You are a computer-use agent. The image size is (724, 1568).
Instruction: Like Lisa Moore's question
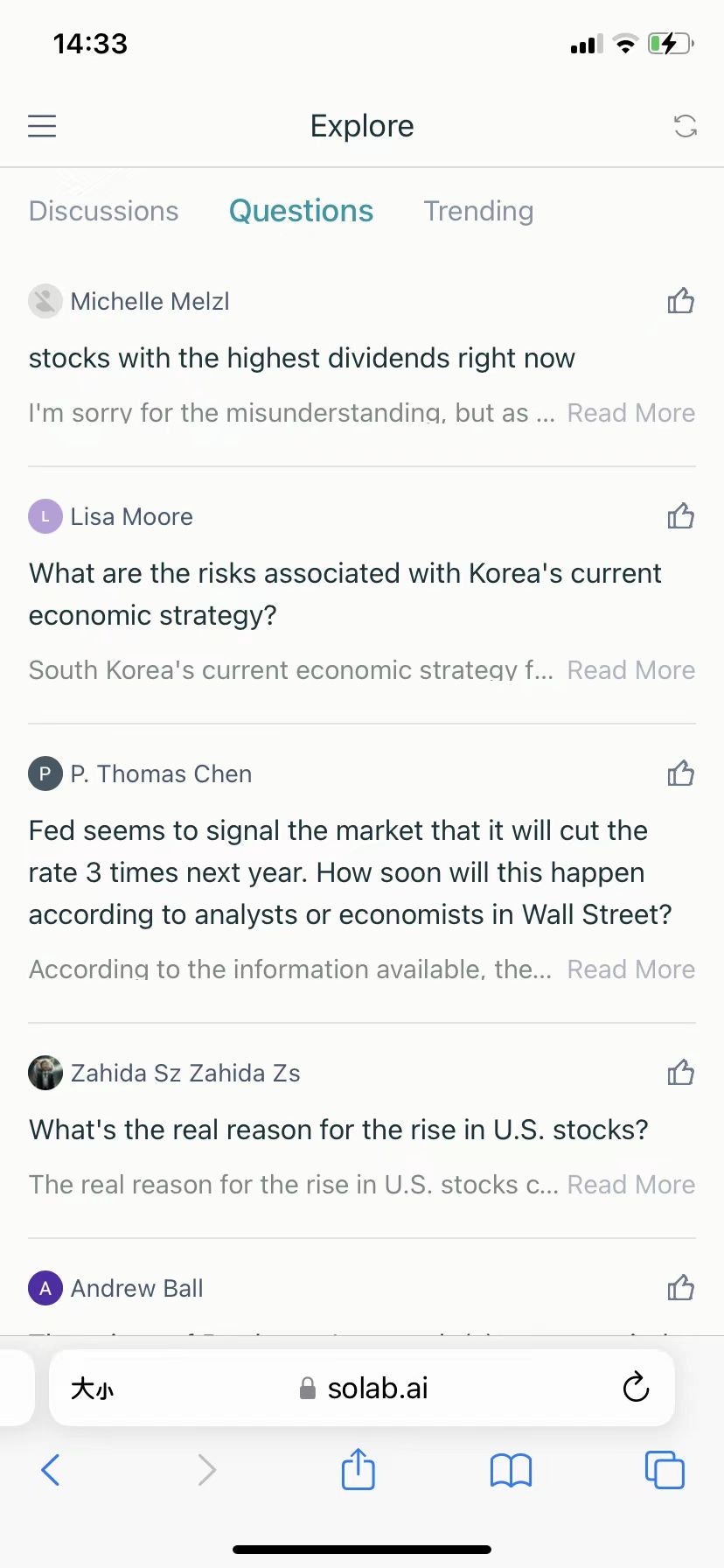(x=680, y=516)
